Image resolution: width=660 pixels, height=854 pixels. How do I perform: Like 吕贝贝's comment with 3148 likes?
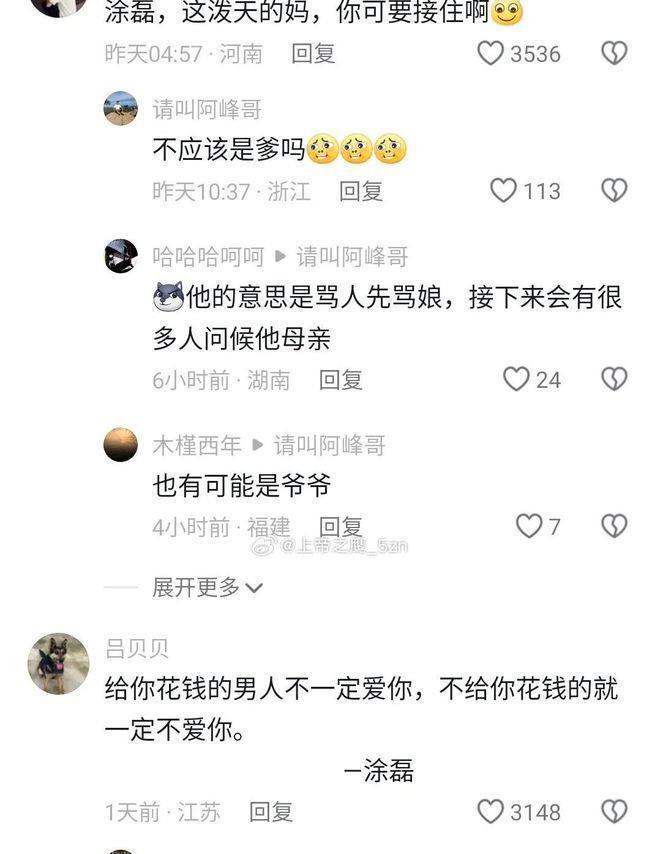pyautogui.click(x=491, y=811)
